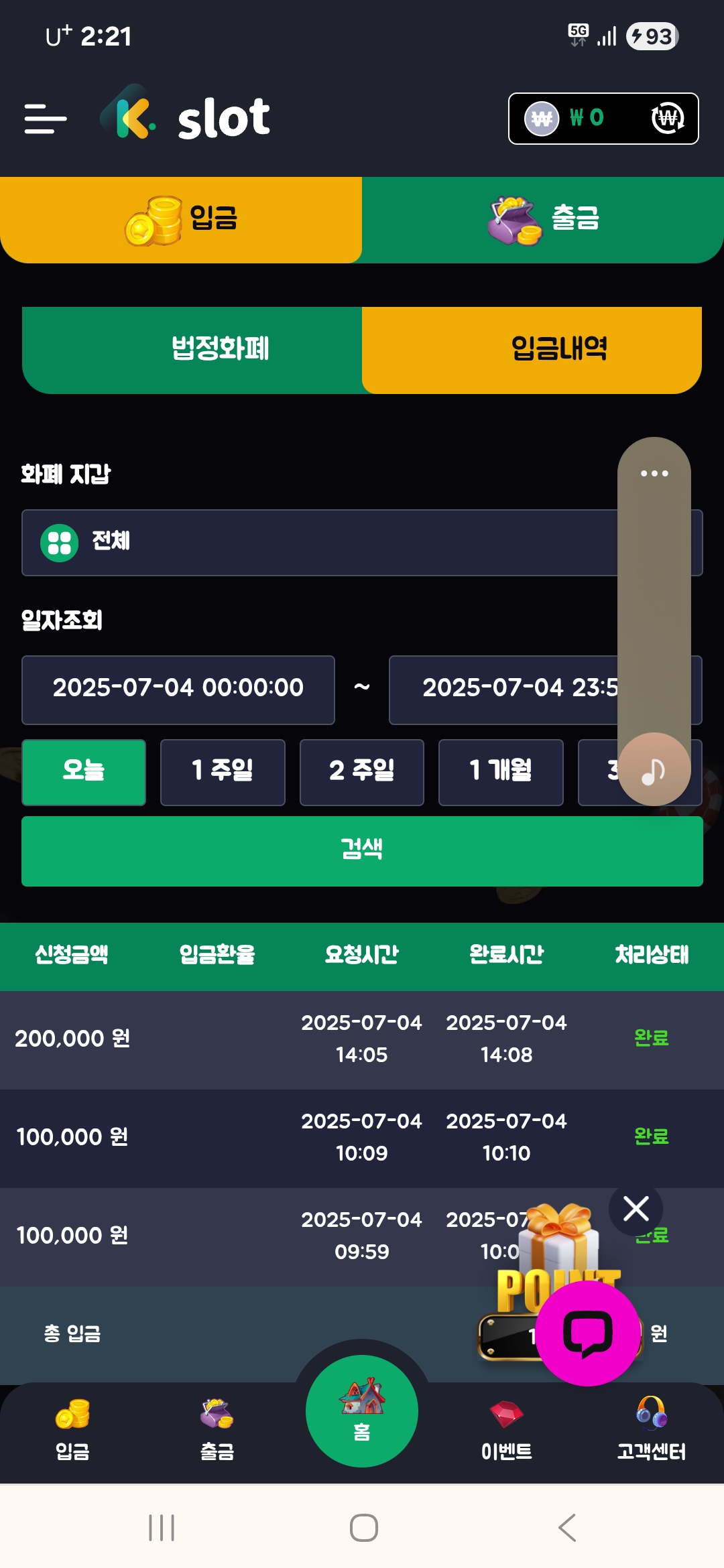Viewport: 724px width, 1568px height.
Task: Choose the 1 주일 date range
Action: [x=223, y=772]
